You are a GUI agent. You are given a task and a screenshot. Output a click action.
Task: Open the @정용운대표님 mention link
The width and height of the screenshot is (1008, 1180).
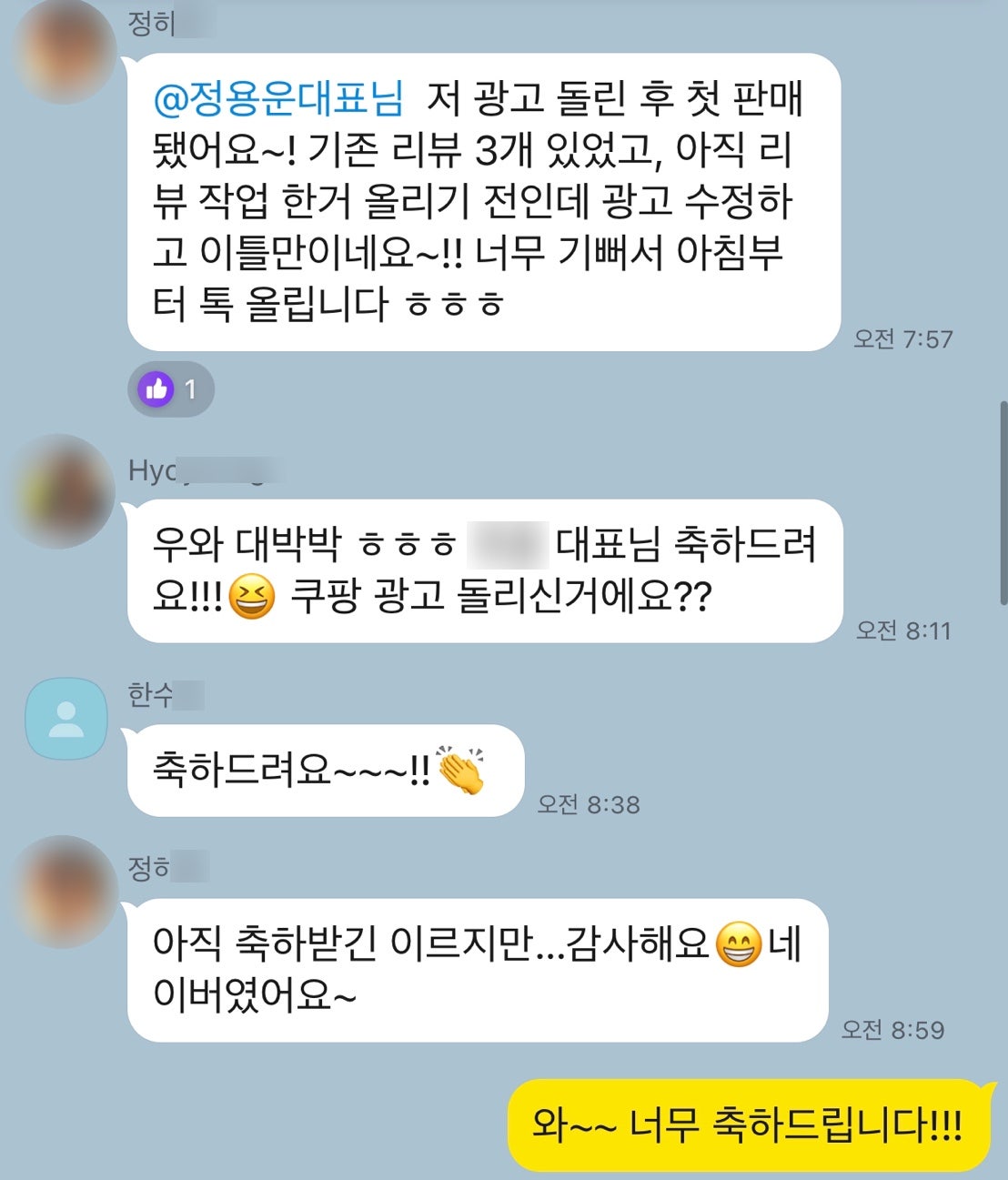(277, 99)
